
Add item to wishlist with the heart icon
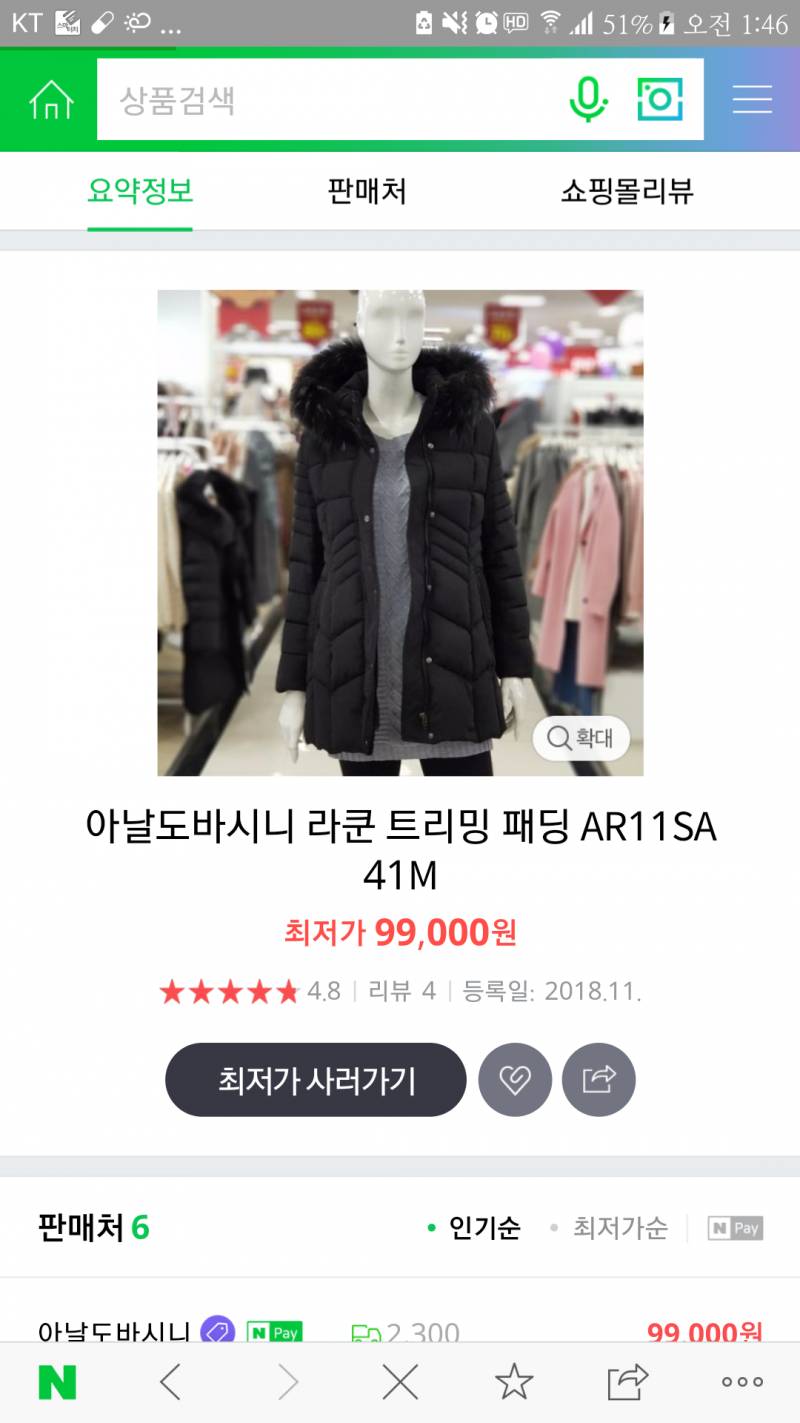(x=516, y=1080)
